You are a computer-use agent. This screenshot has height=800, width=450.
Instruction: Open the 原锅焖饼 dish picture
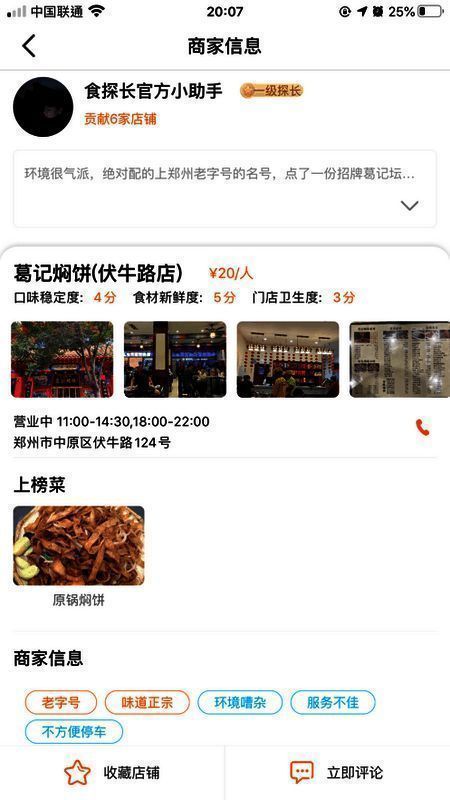pyautogui.click(x=79, y=545)
